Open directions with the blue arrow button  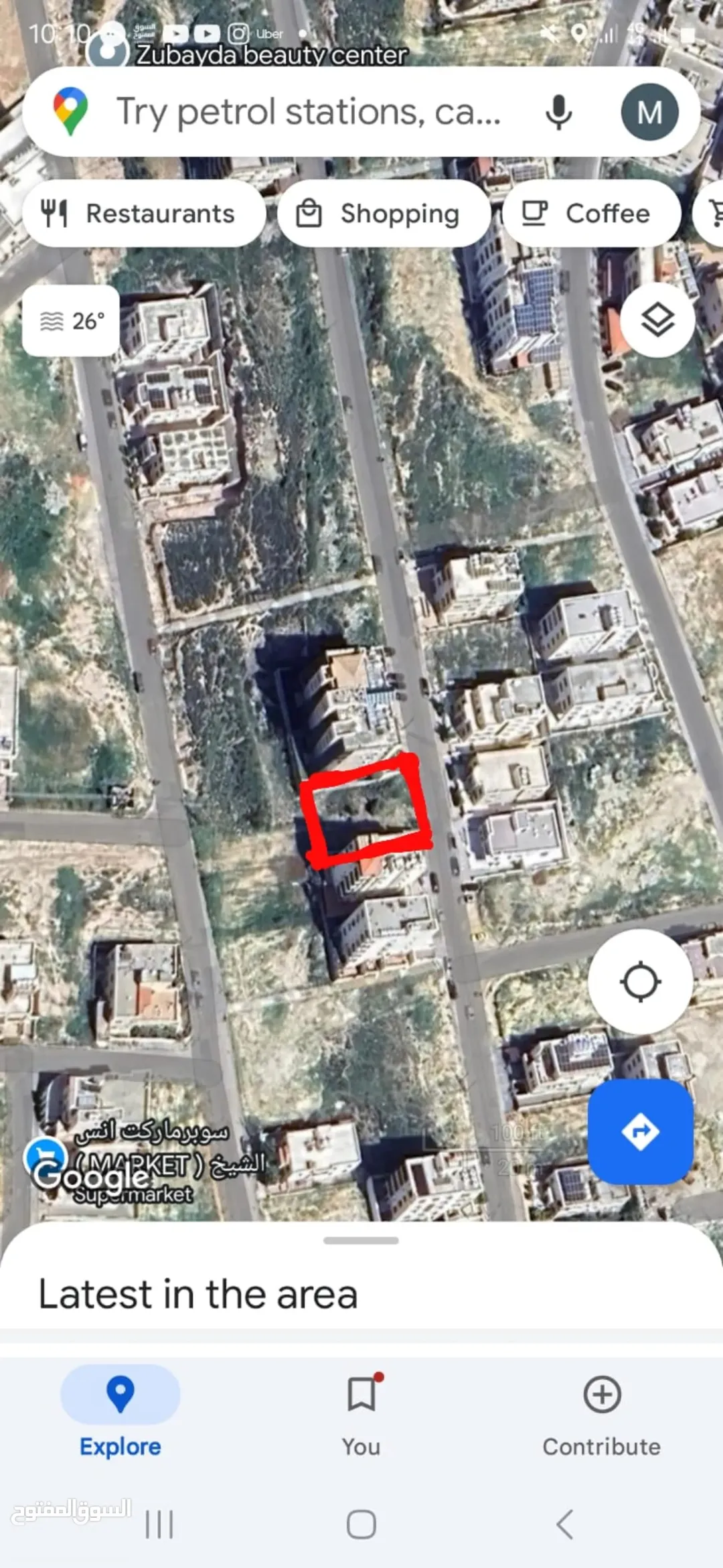[x=641, y=1131]
